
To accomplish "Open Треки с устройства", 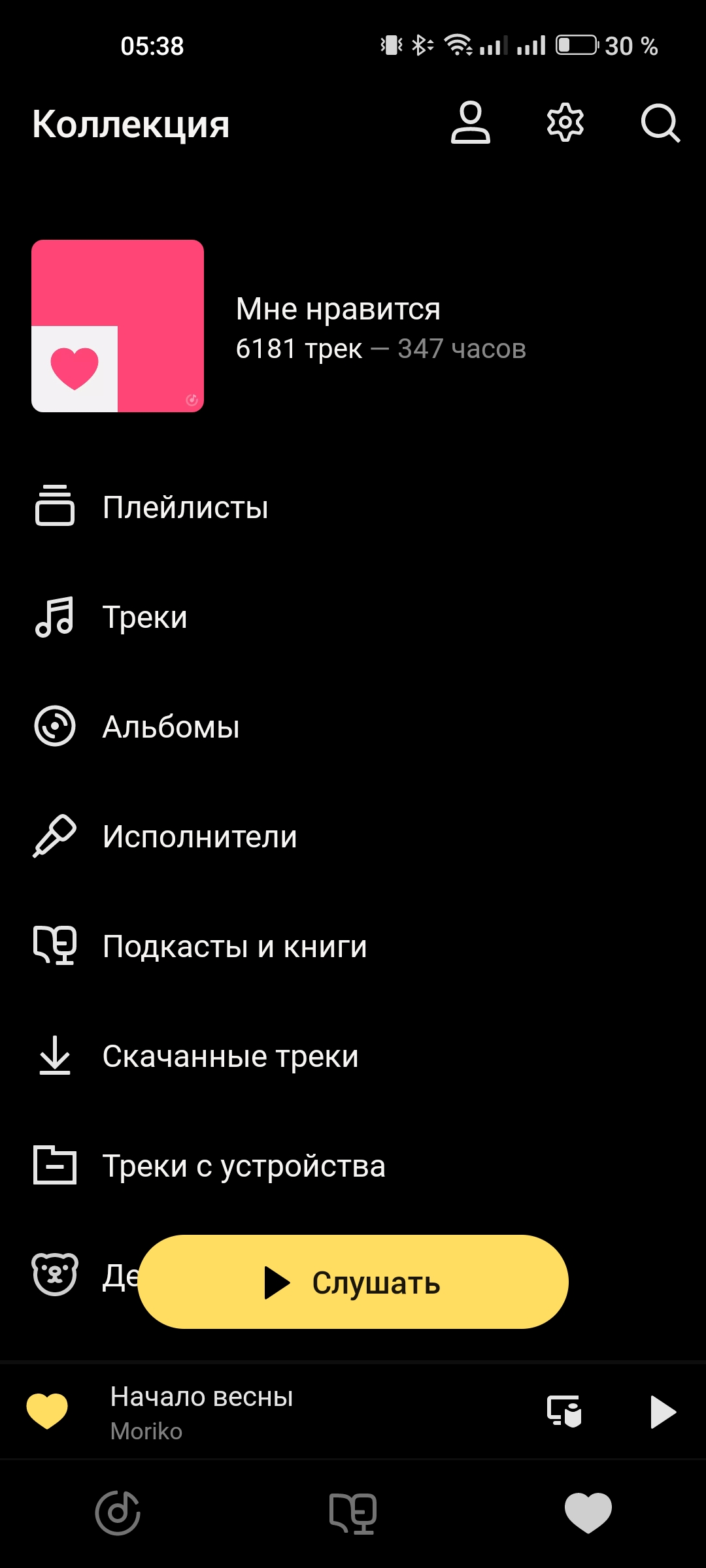I will coord(353,1166).
